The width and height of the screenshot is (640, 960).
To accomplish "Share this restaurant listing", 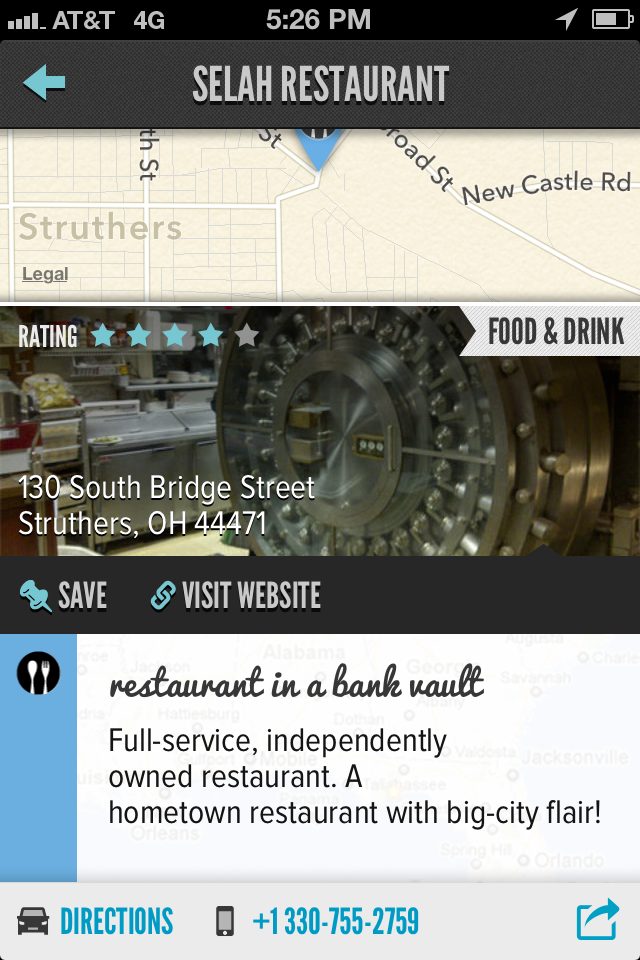I will pyautogui.click(x=597, y=920).
